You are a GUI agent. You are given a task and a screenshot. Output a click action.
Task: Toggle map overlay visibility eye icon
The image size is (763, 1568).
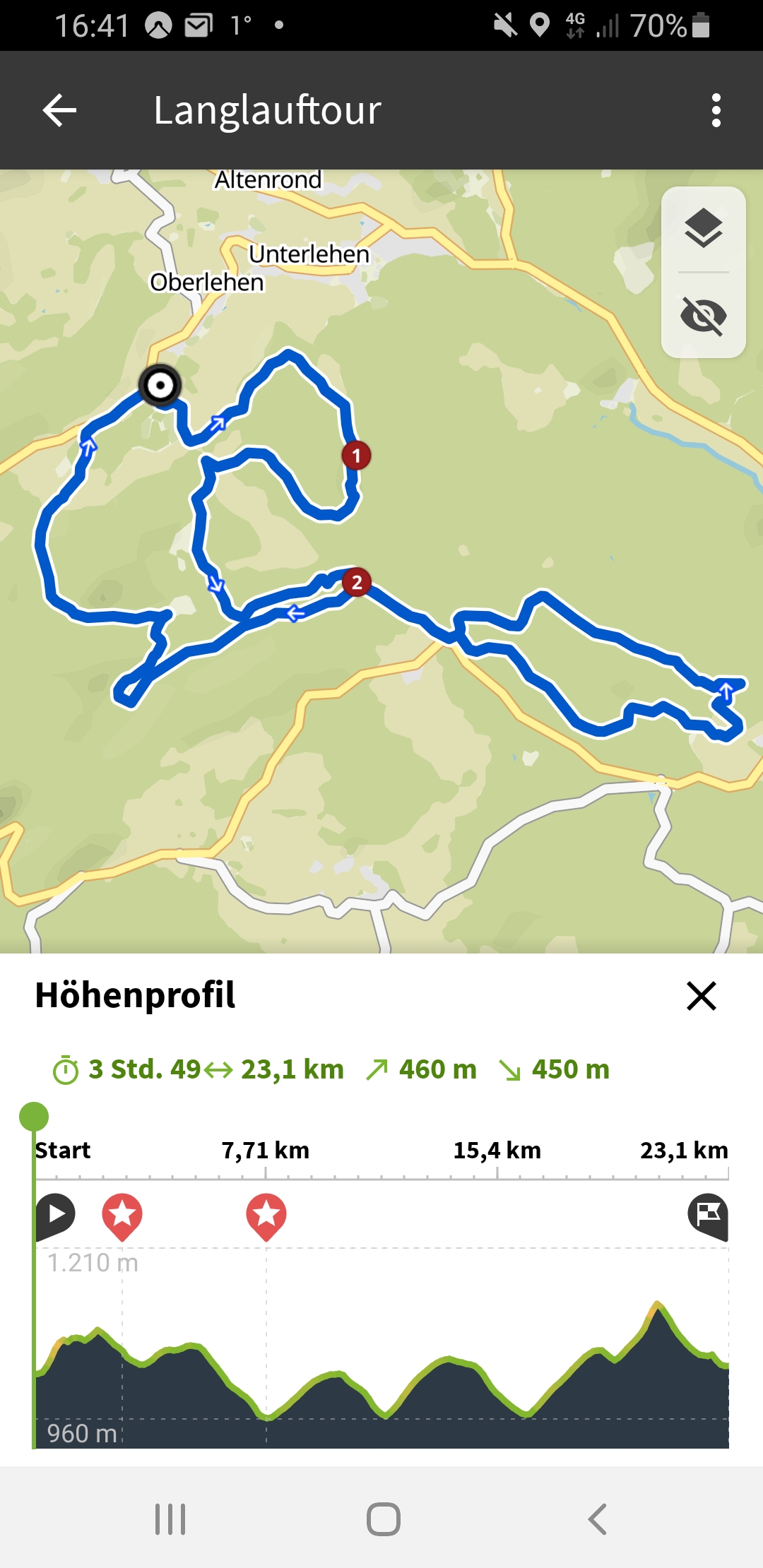point(704,315)
